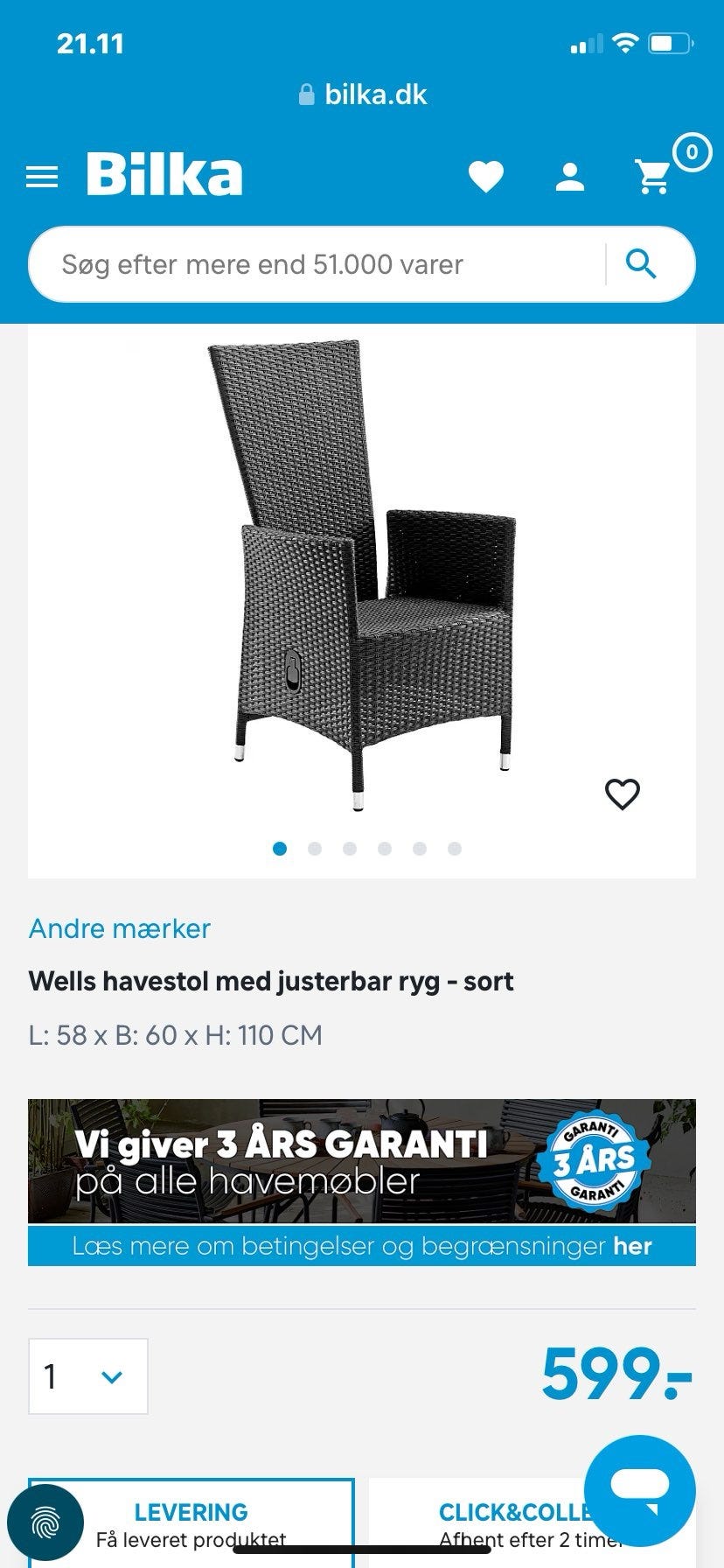Open the account profile icon
Screen dimensions: 724x1568
pyautogui.click(x=569, y=176)
